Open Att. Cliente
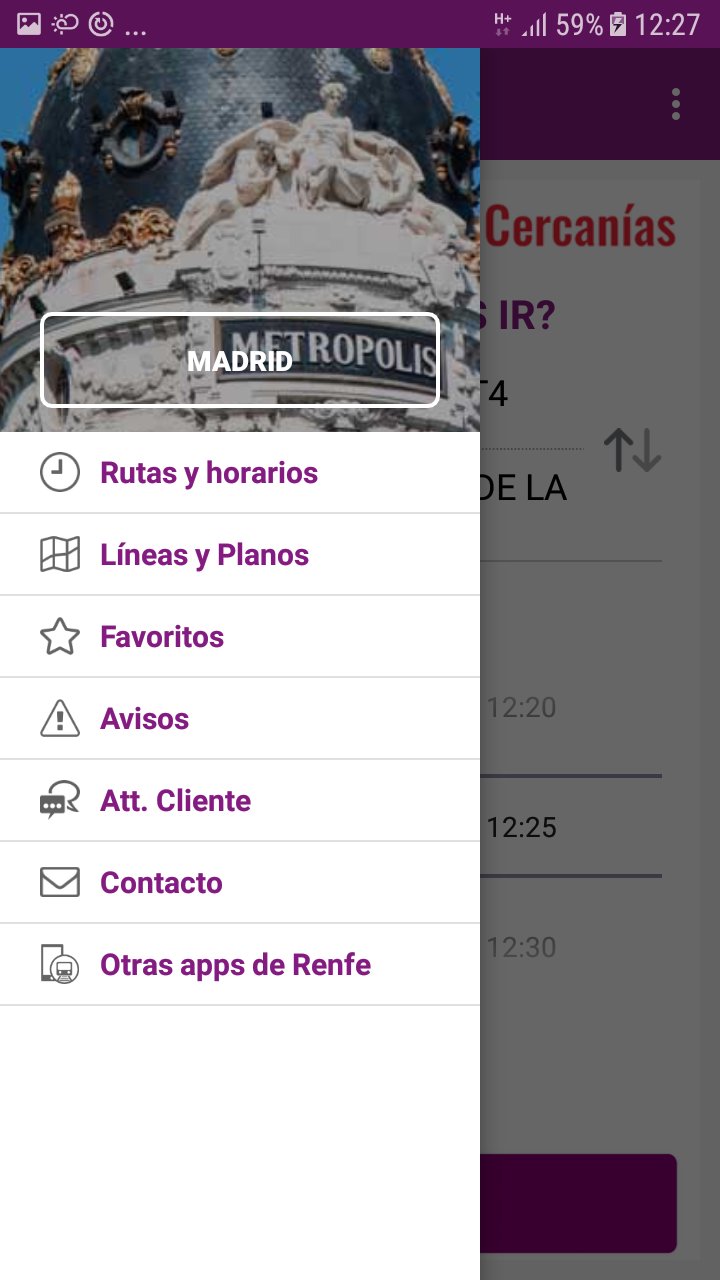720x1280 pixels. tap(175, 801)
